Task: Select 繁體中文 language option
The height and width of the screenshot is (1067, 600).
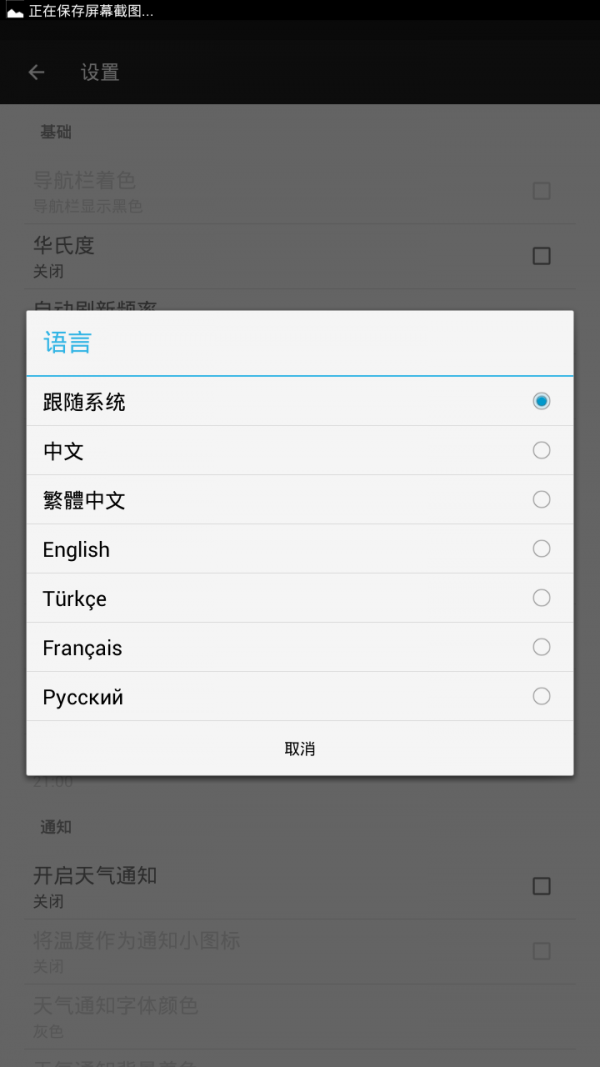Action: [299, 500]
